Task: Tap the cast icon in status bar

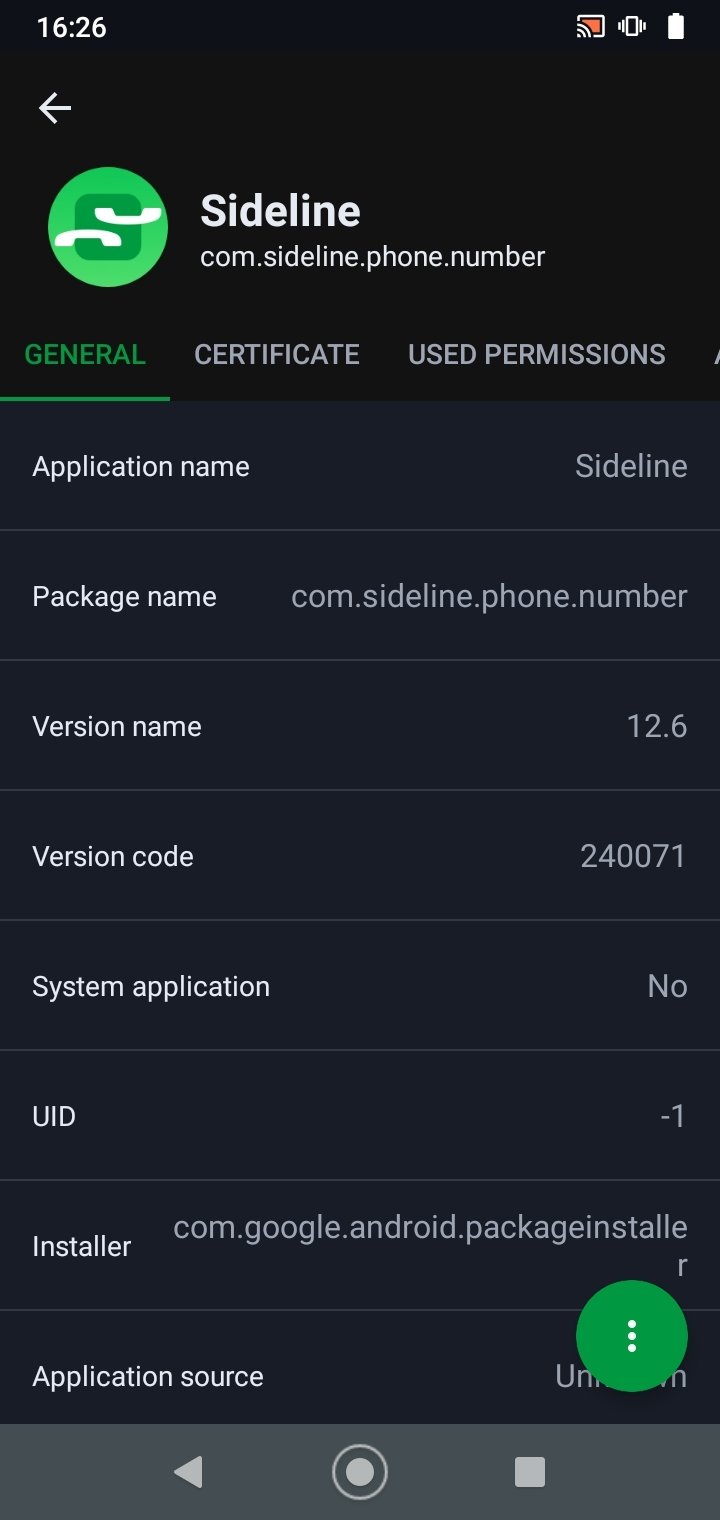Action: pyautogui.click(x=589, y=27)
